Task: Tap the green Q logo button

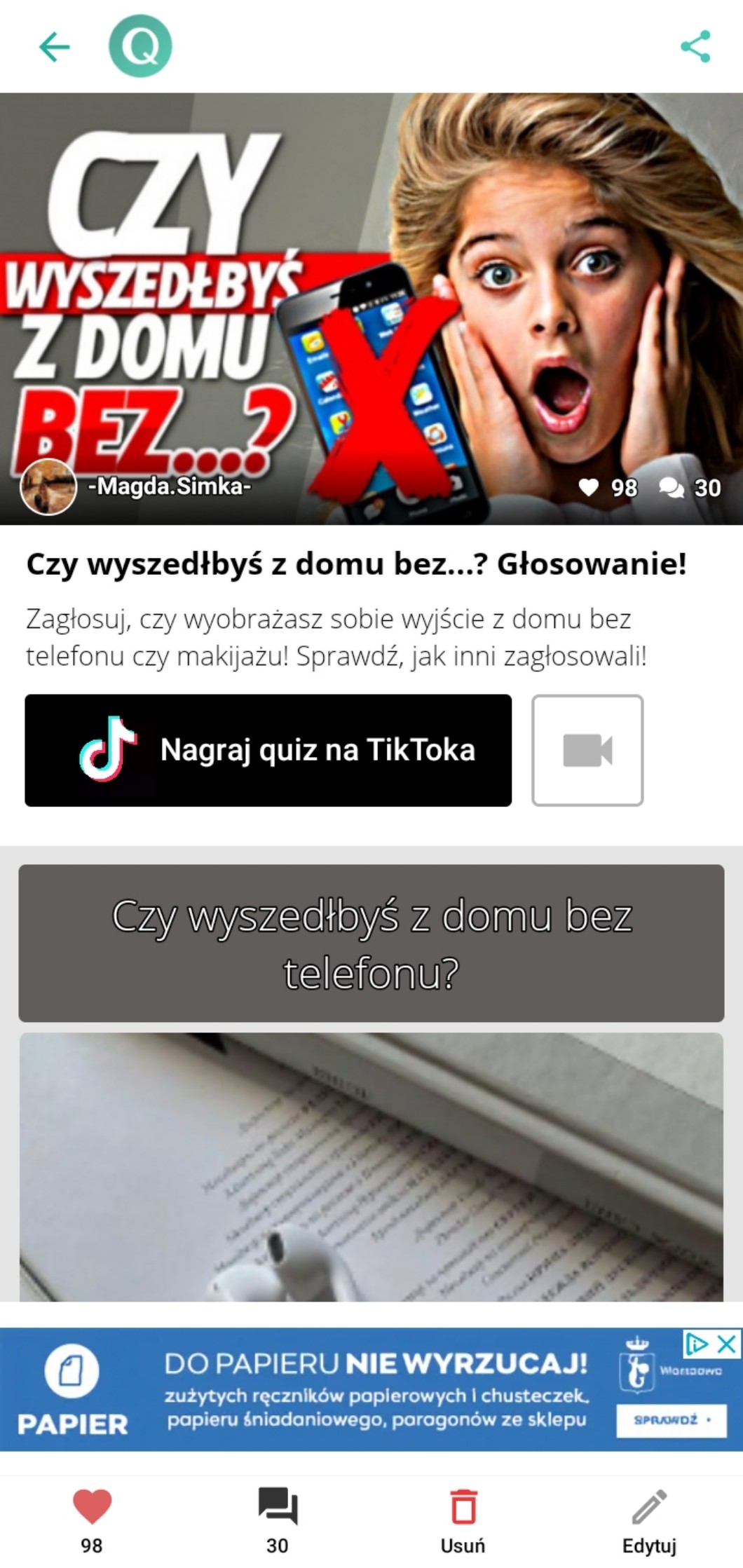Action: tap(140, 46)
